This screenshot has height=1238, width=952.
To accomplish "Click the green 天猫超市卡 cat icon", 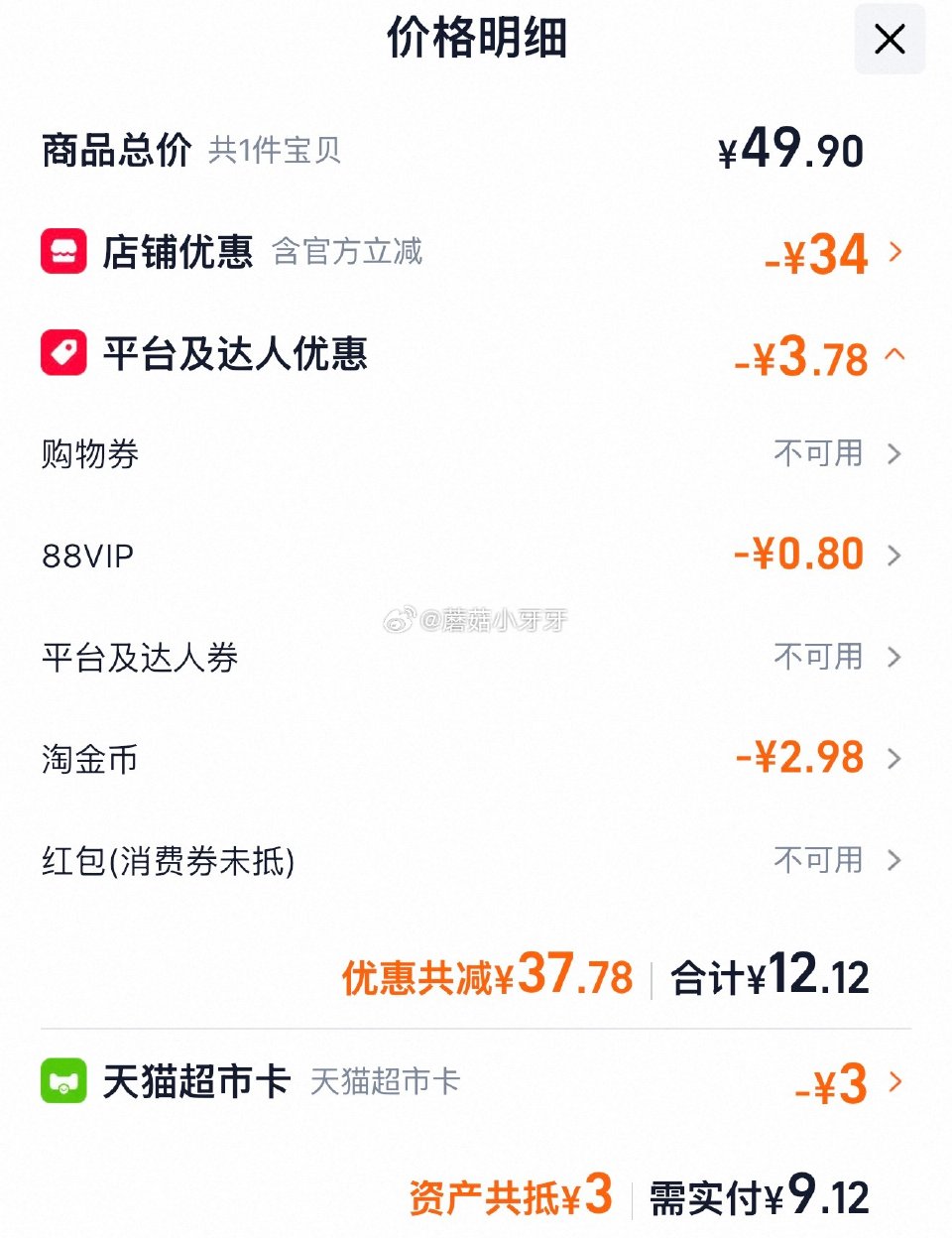I will (62, 1083).
